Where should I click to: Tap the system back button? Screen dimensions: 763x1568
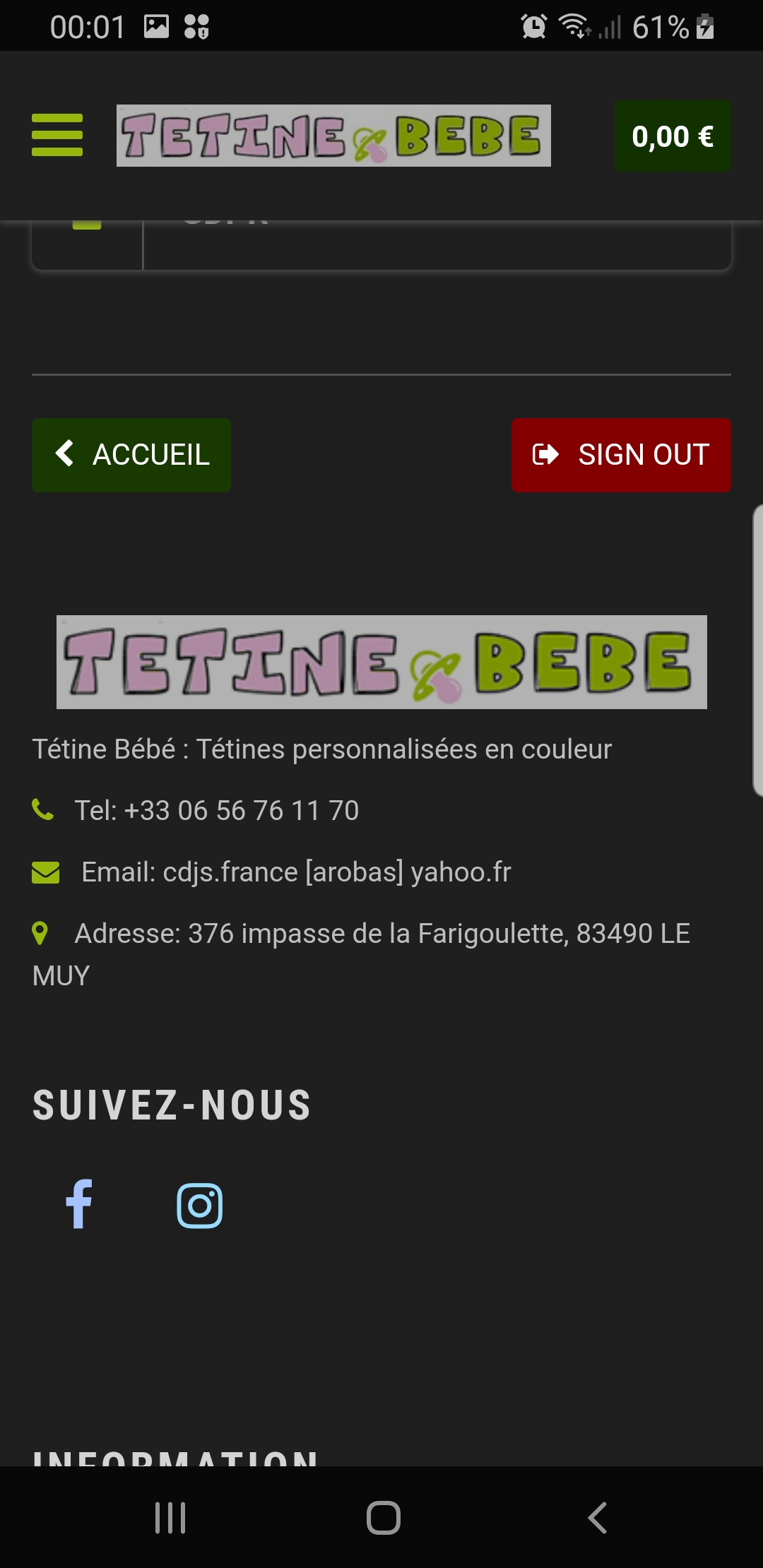point(597,1517)
